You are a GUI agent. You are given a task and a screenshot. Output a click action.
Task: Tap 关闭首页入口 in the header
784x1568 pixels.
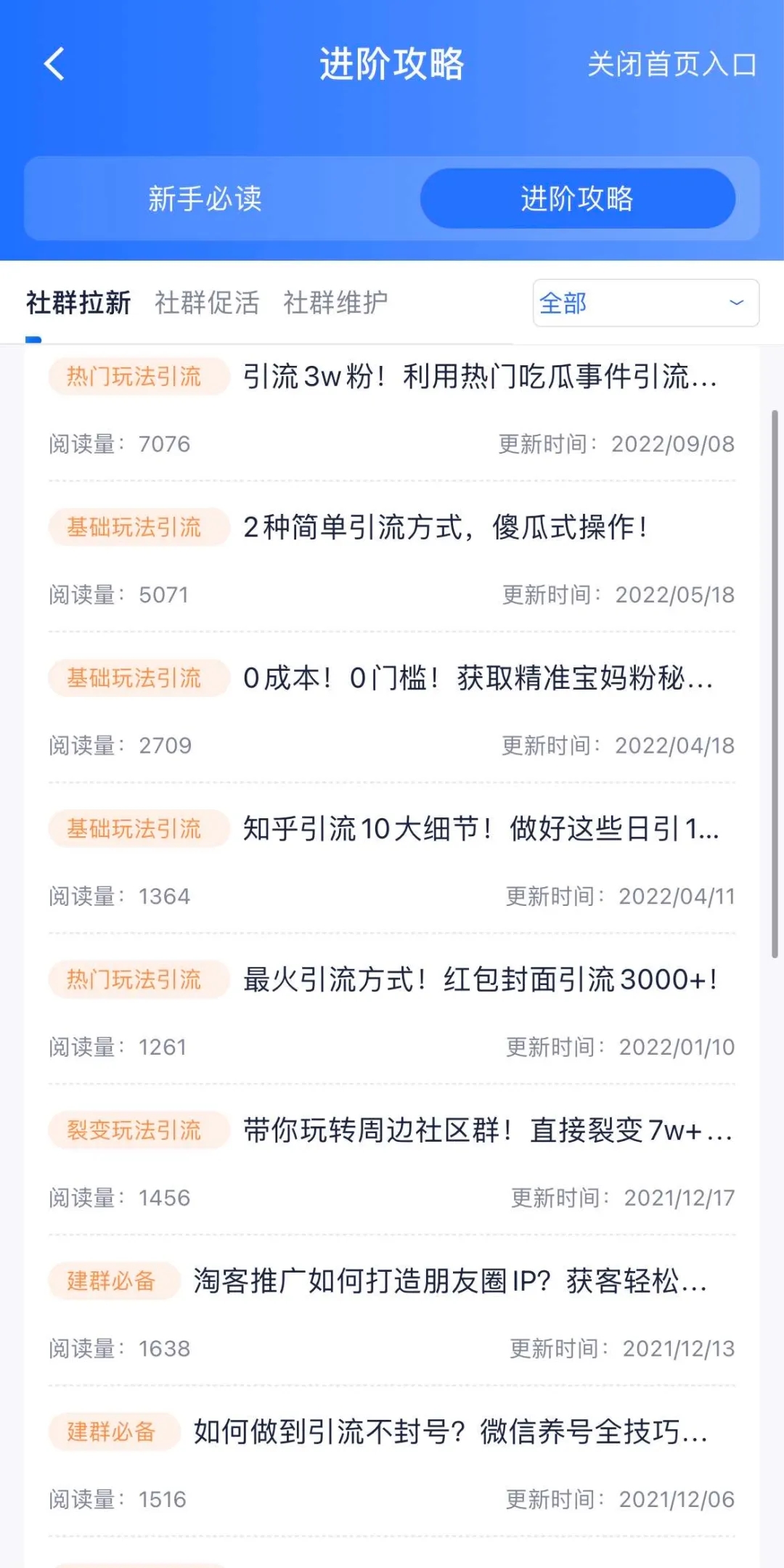point(671,65)
